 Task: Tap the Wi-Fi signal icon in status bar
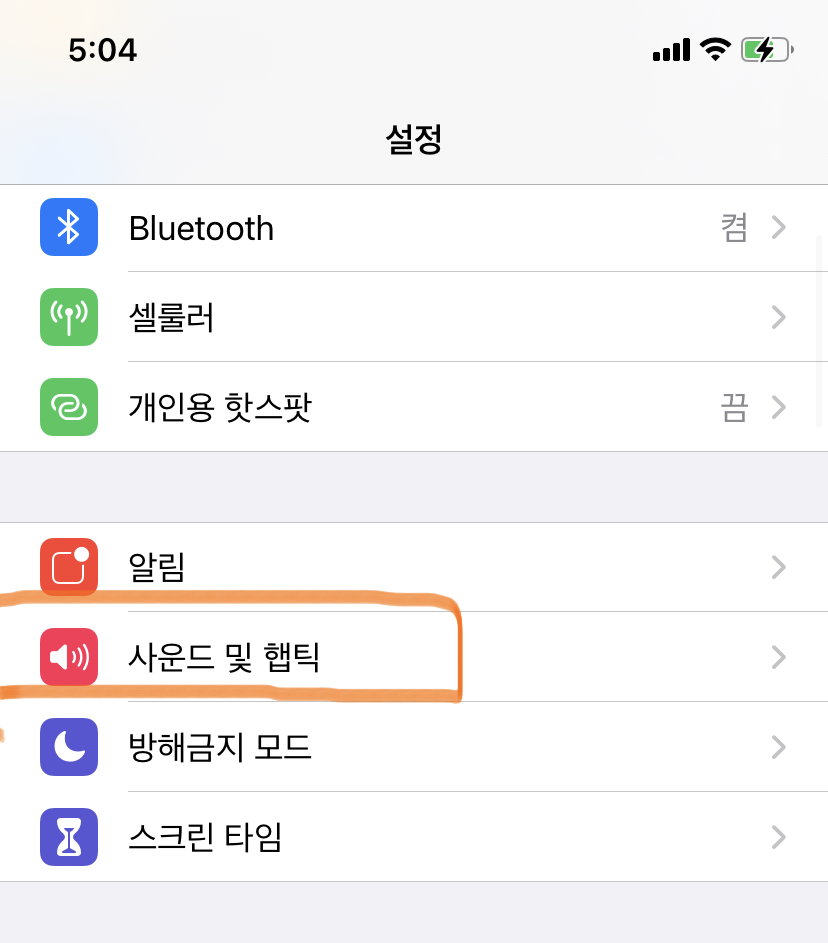[x=716, y=49]
